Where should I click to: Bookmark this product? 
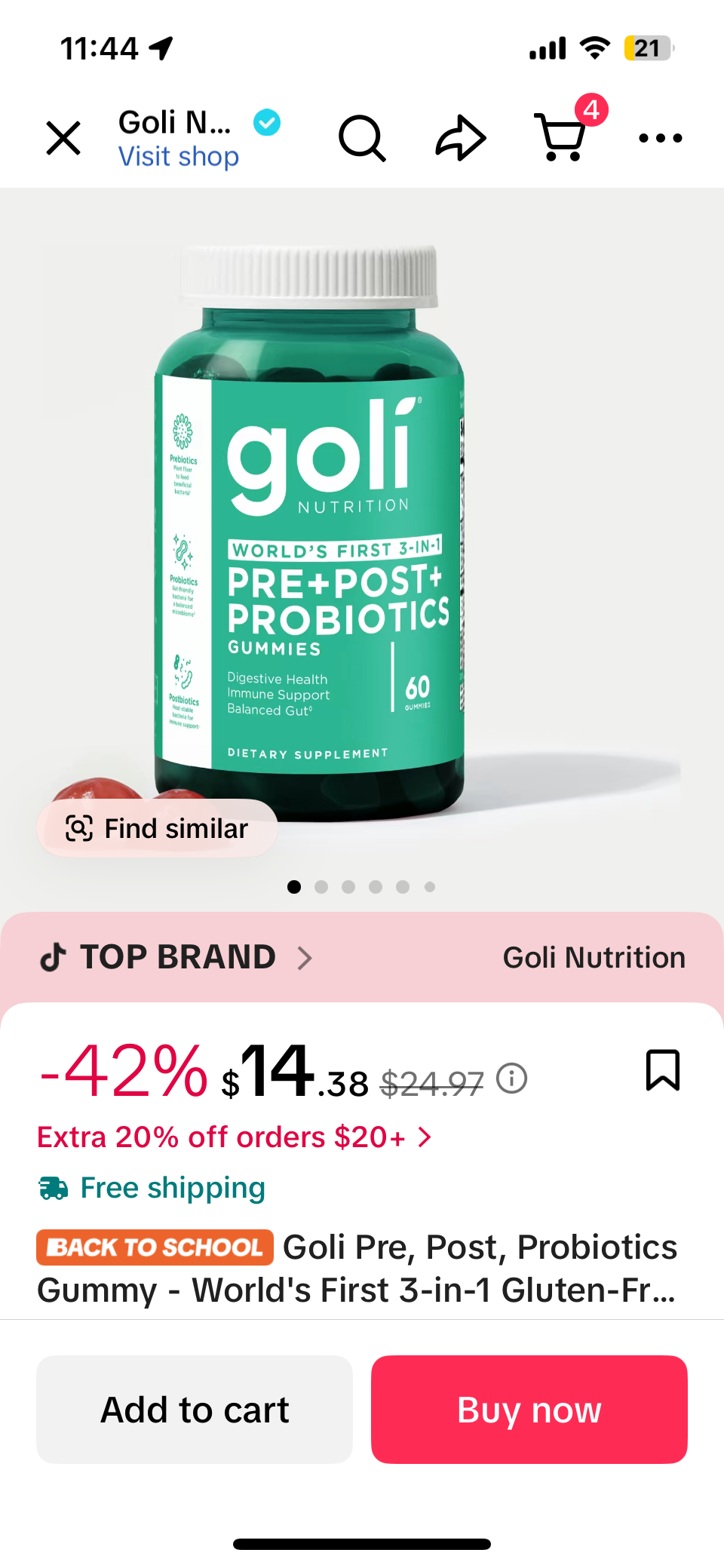click(x=663, y=1070)
